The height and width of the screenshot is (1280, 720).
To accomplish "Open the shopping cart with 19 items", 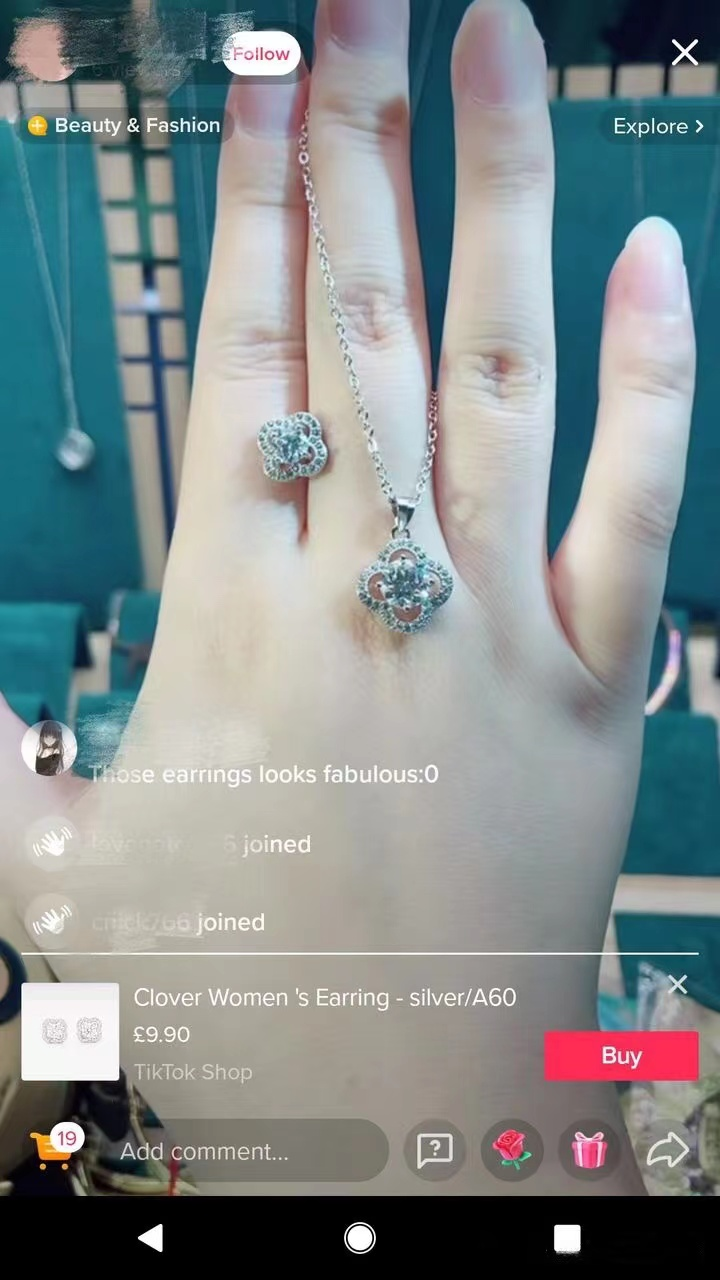I will [x=52, y=1150].
